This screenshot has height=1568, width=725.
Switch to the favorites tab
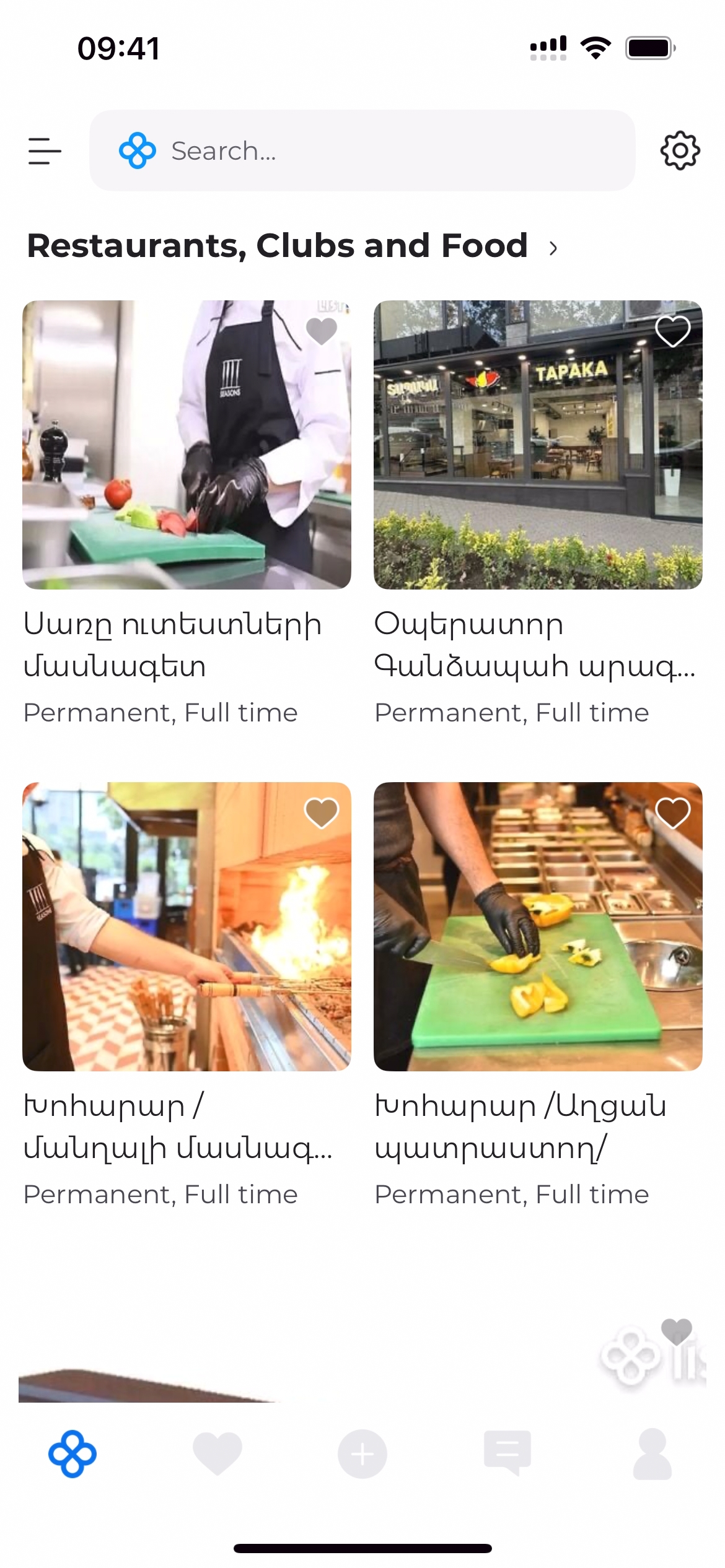(217, 1453)
